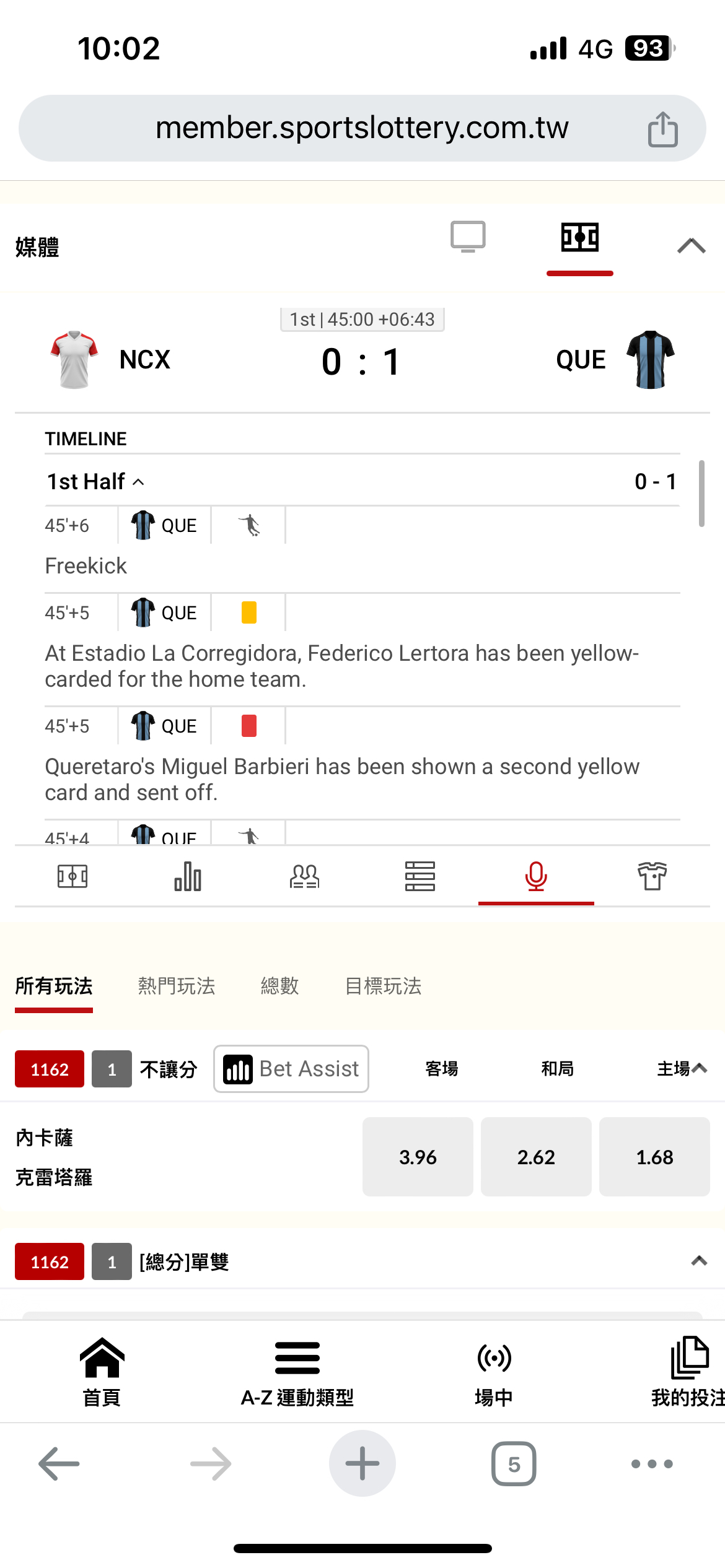Image resolution: width=725 pixels, height=1568 pixels.
Task: Collapse the 媒體 section
Action: [x=691, y=246]
